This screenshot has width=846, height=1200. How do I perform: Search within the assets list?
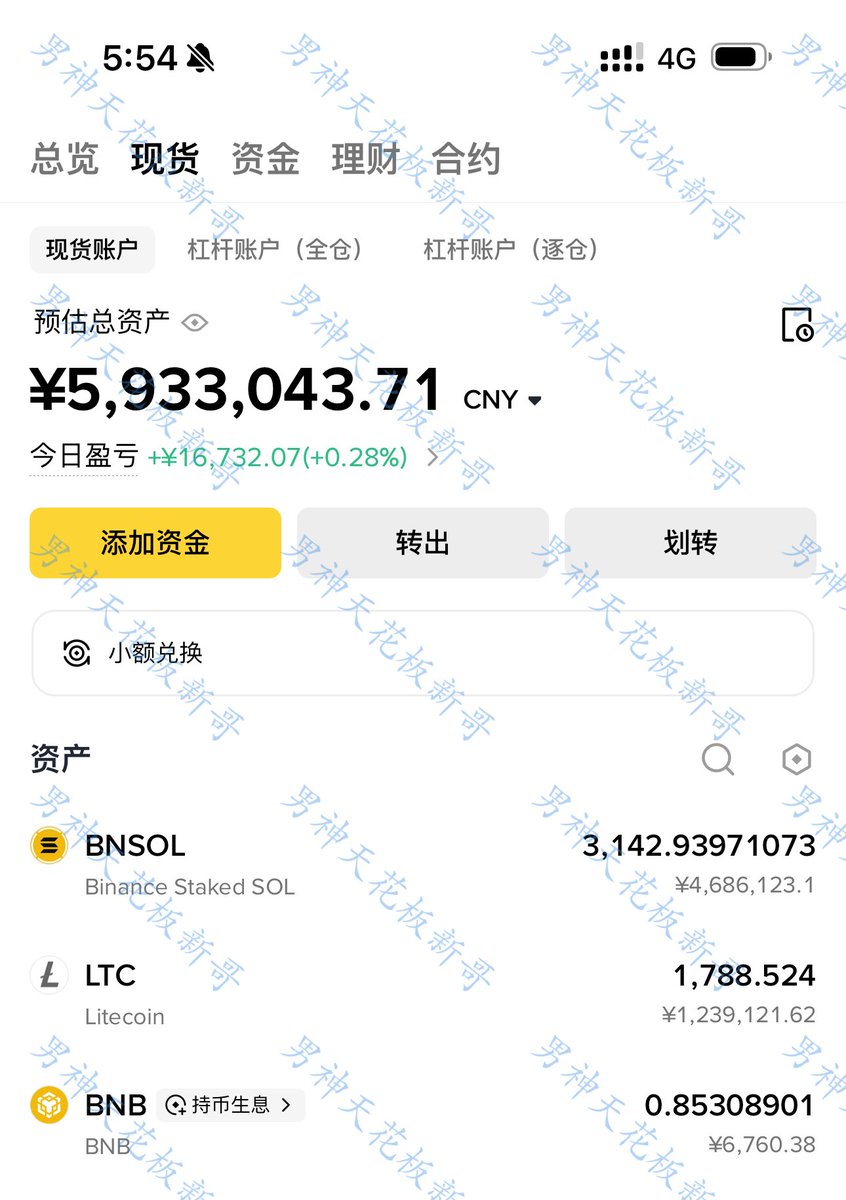tap(718, 760)
